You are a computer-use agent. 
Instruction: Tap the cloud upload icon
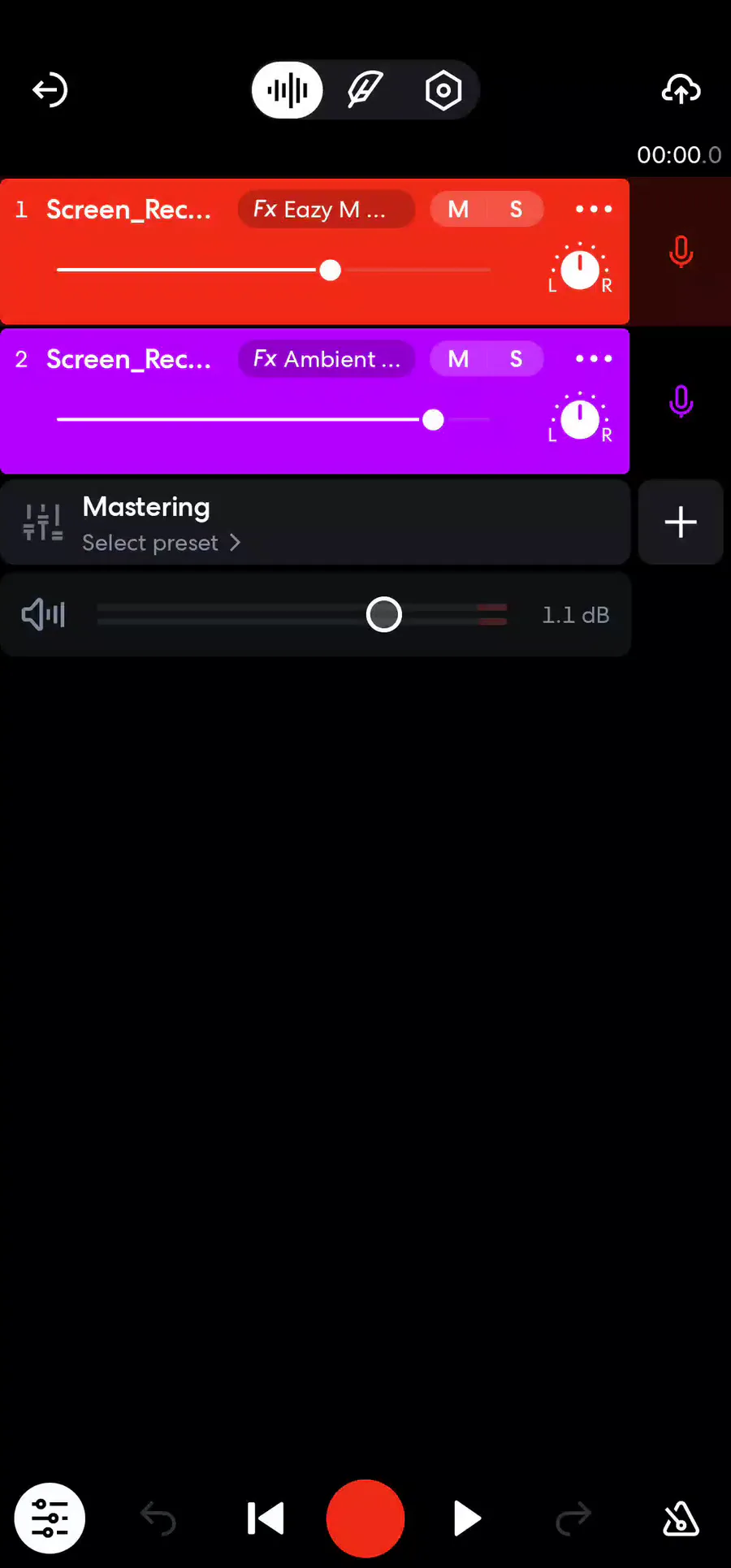coord(681,89)
